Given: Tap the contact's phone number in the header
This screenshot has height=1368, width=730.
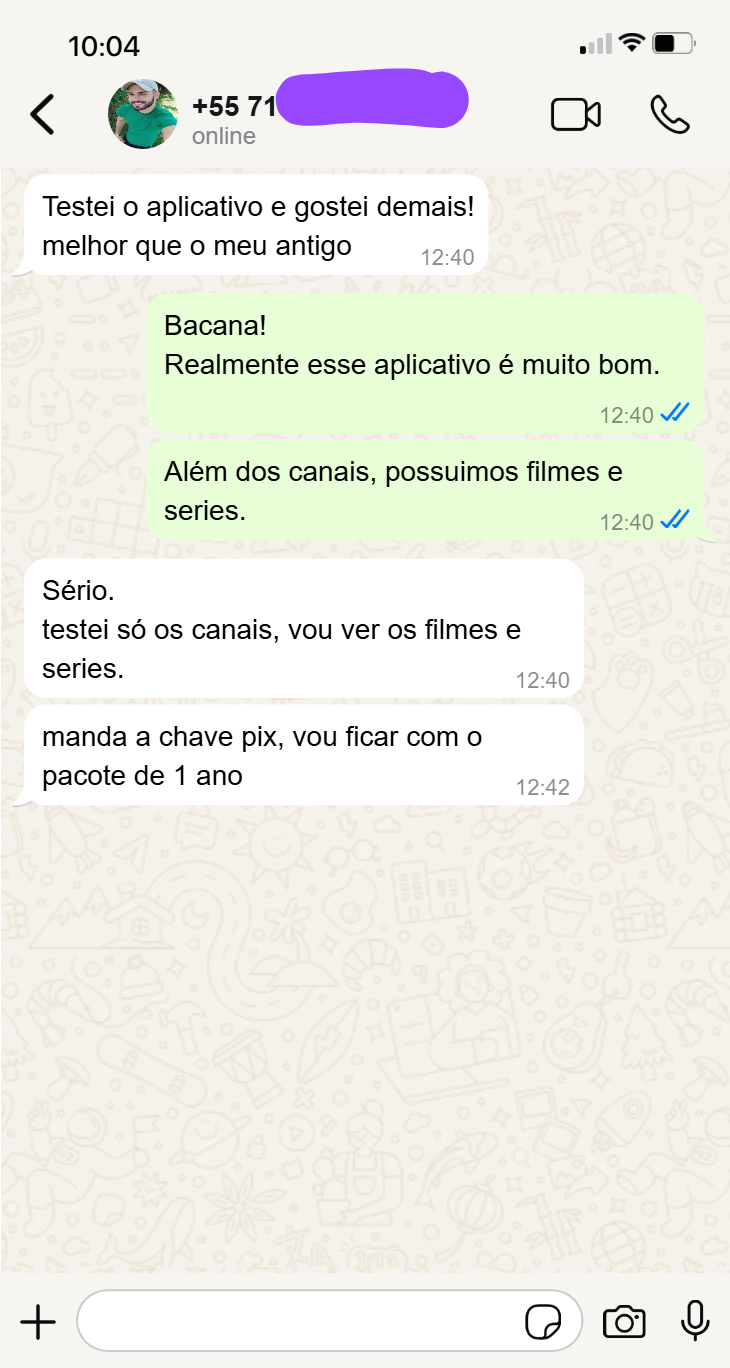Looking at the screenshot, I should 232,104.
